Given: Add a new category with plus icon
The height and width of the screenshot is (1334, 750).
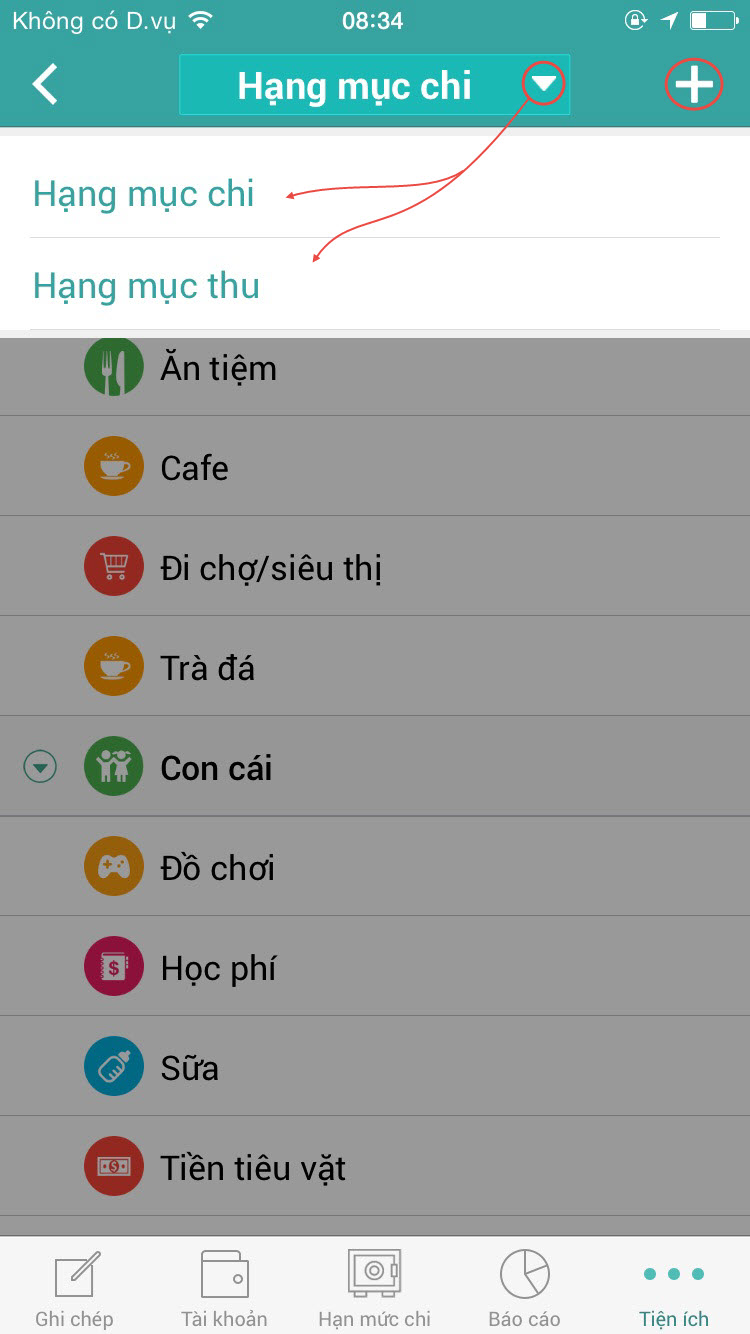Looking at the screenshot, I should 694,85.
